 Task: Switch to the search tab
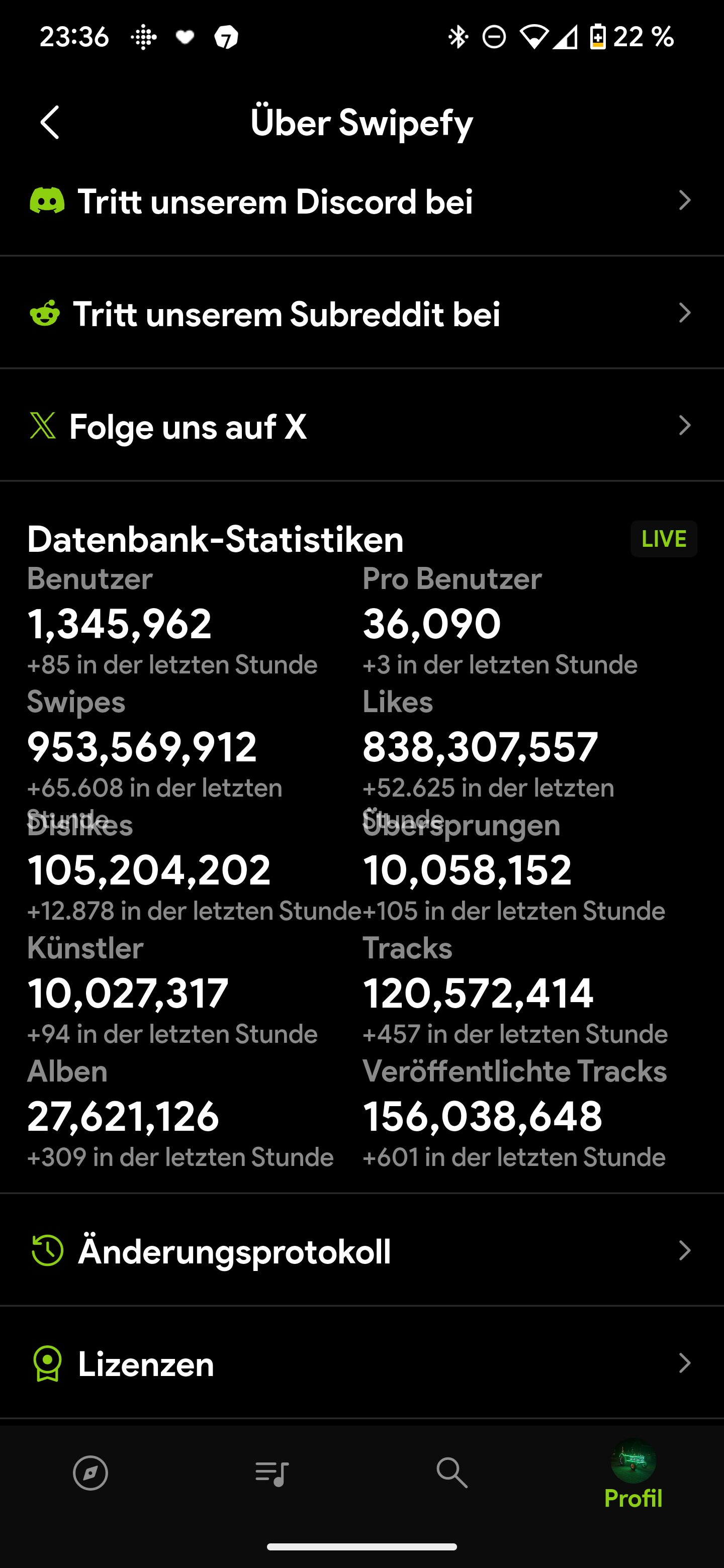452,1473
